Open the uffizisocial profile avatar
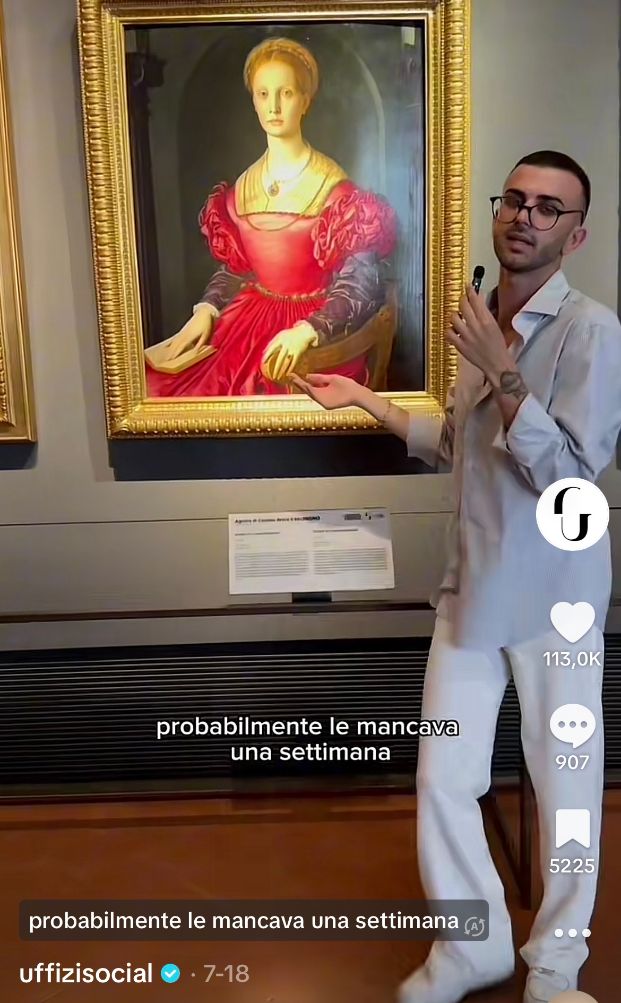 (572, 514)
